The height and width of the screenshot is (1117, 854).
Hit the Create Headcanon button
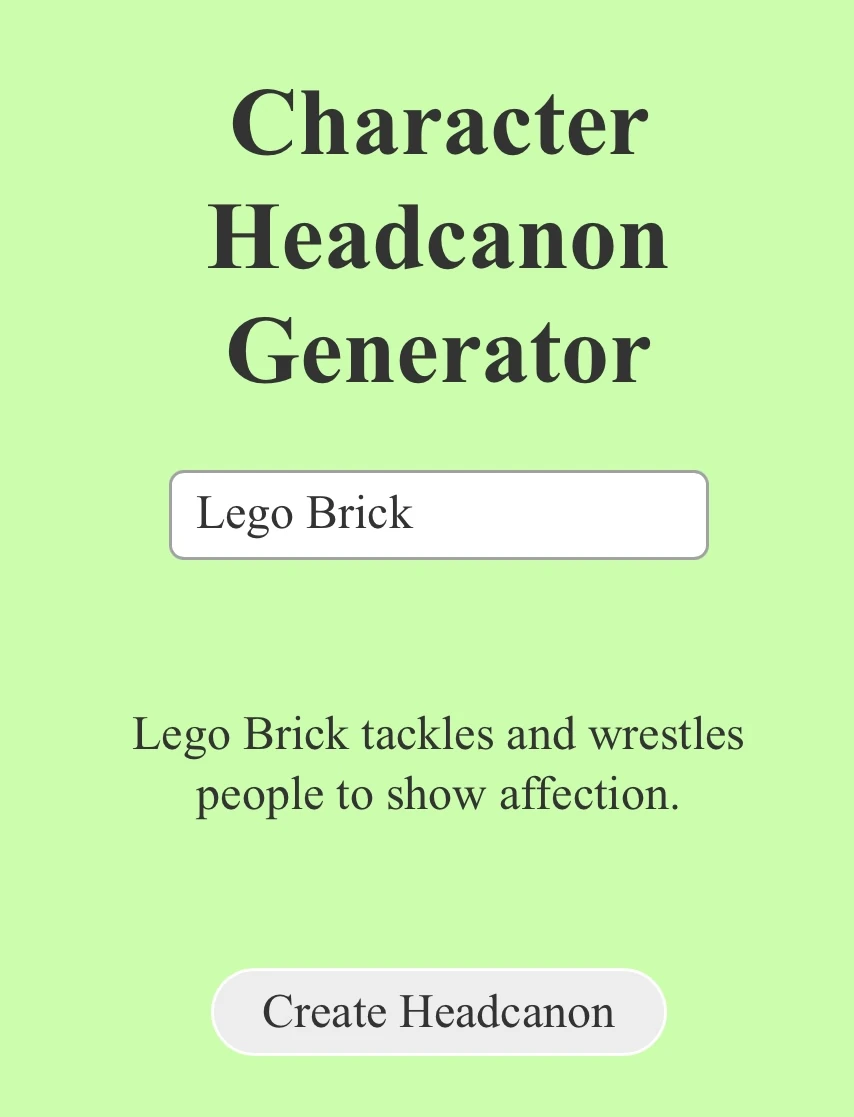(438, 1011)
